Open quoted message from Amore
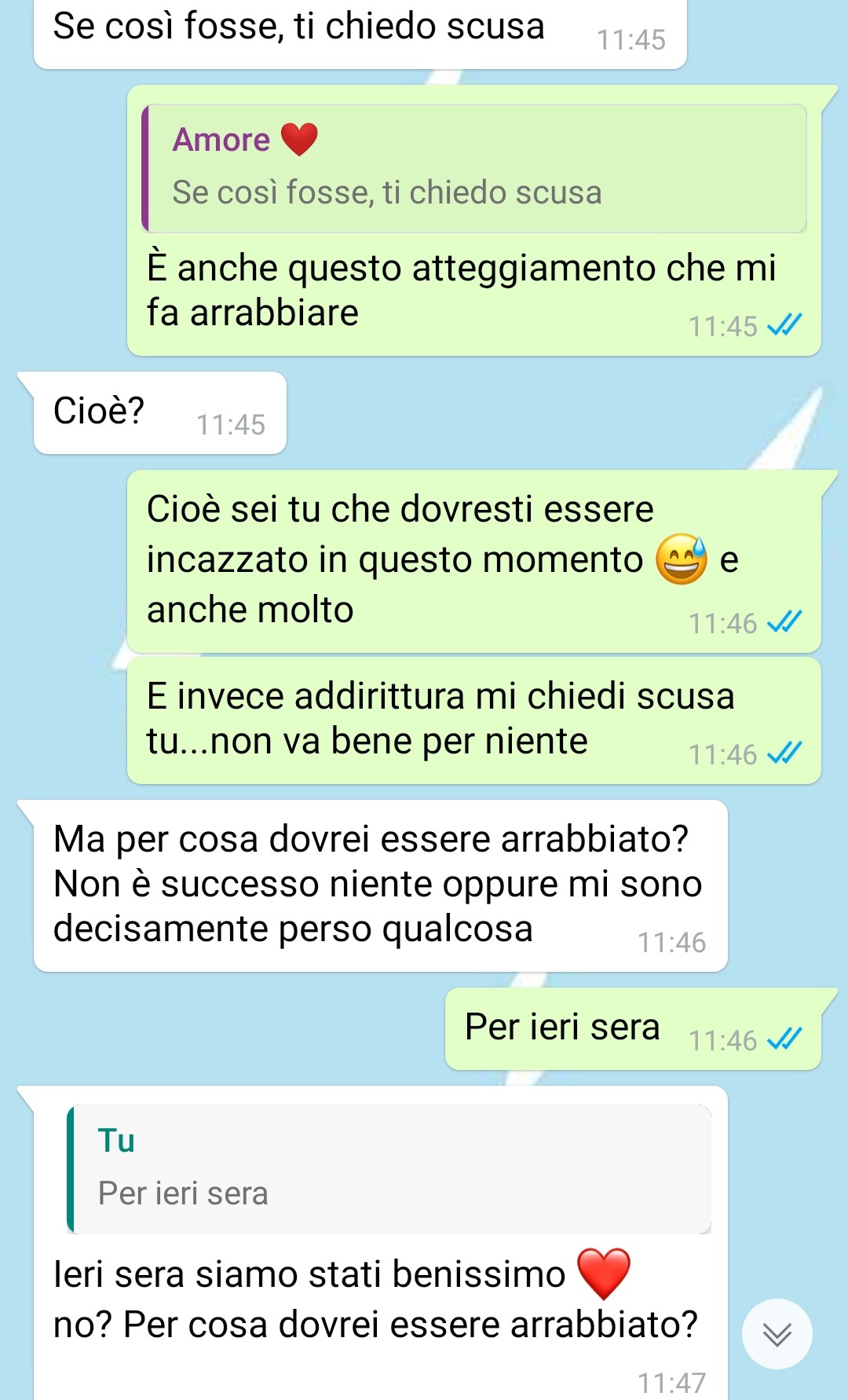This screenshot has height=1400, width=848. 474,168
